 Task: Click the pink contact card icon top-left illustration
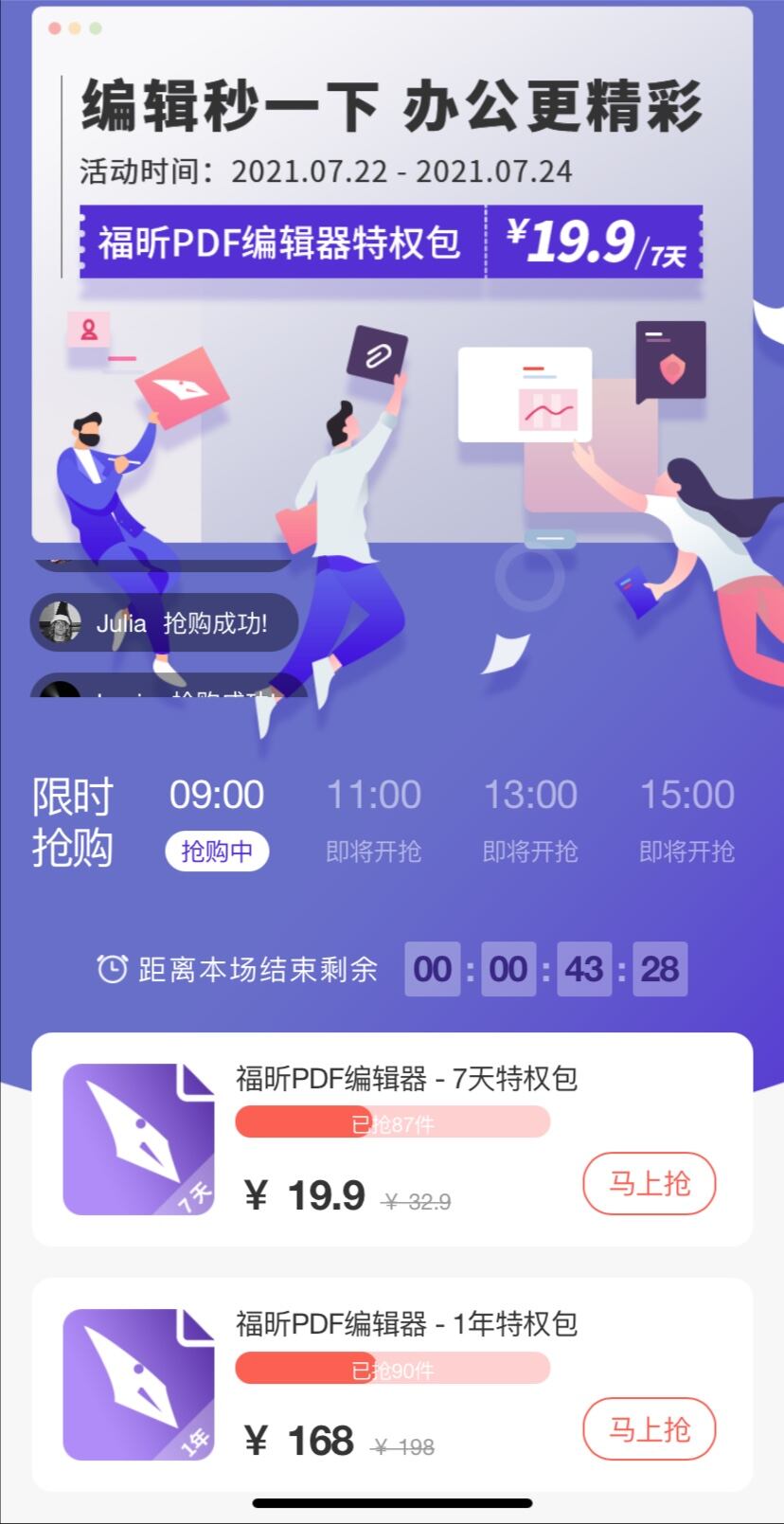pos(88,330)
